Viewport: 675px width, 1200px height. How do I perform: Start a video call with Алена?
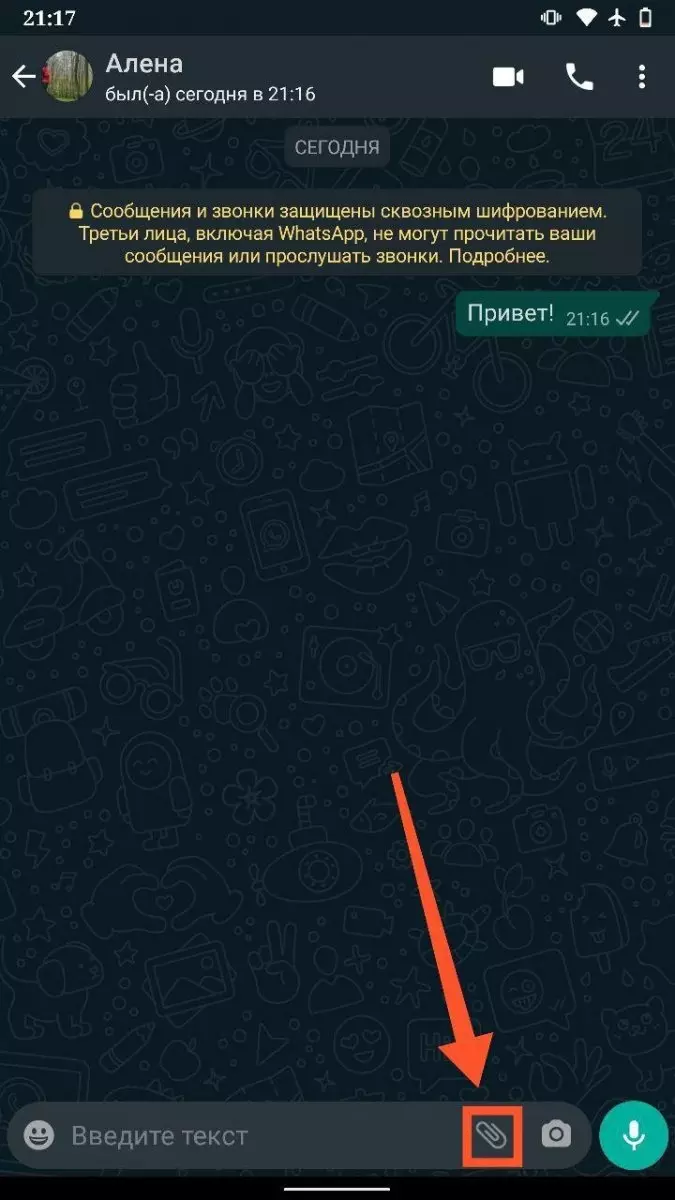[x=508, y=77]
